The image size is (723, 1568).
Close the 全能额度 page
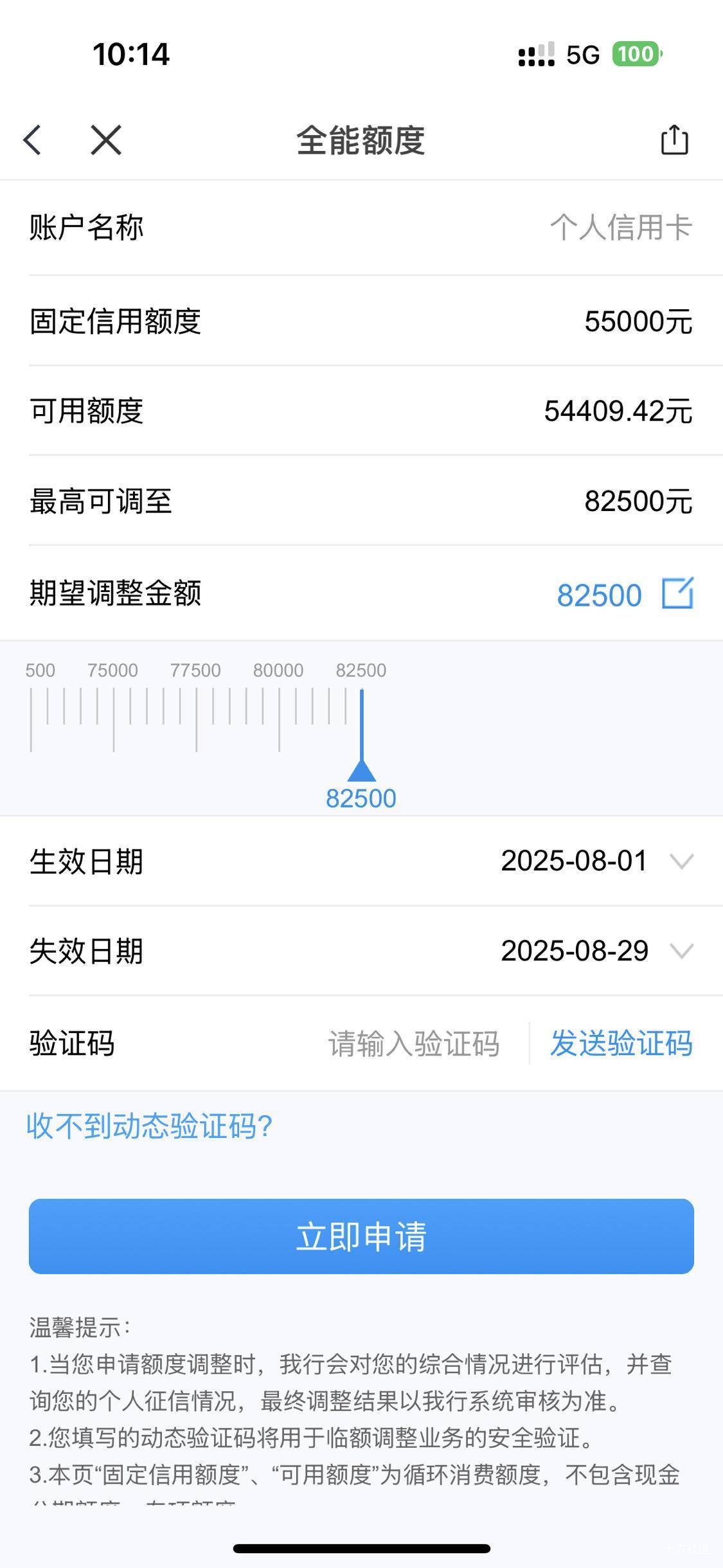point(106,140)
